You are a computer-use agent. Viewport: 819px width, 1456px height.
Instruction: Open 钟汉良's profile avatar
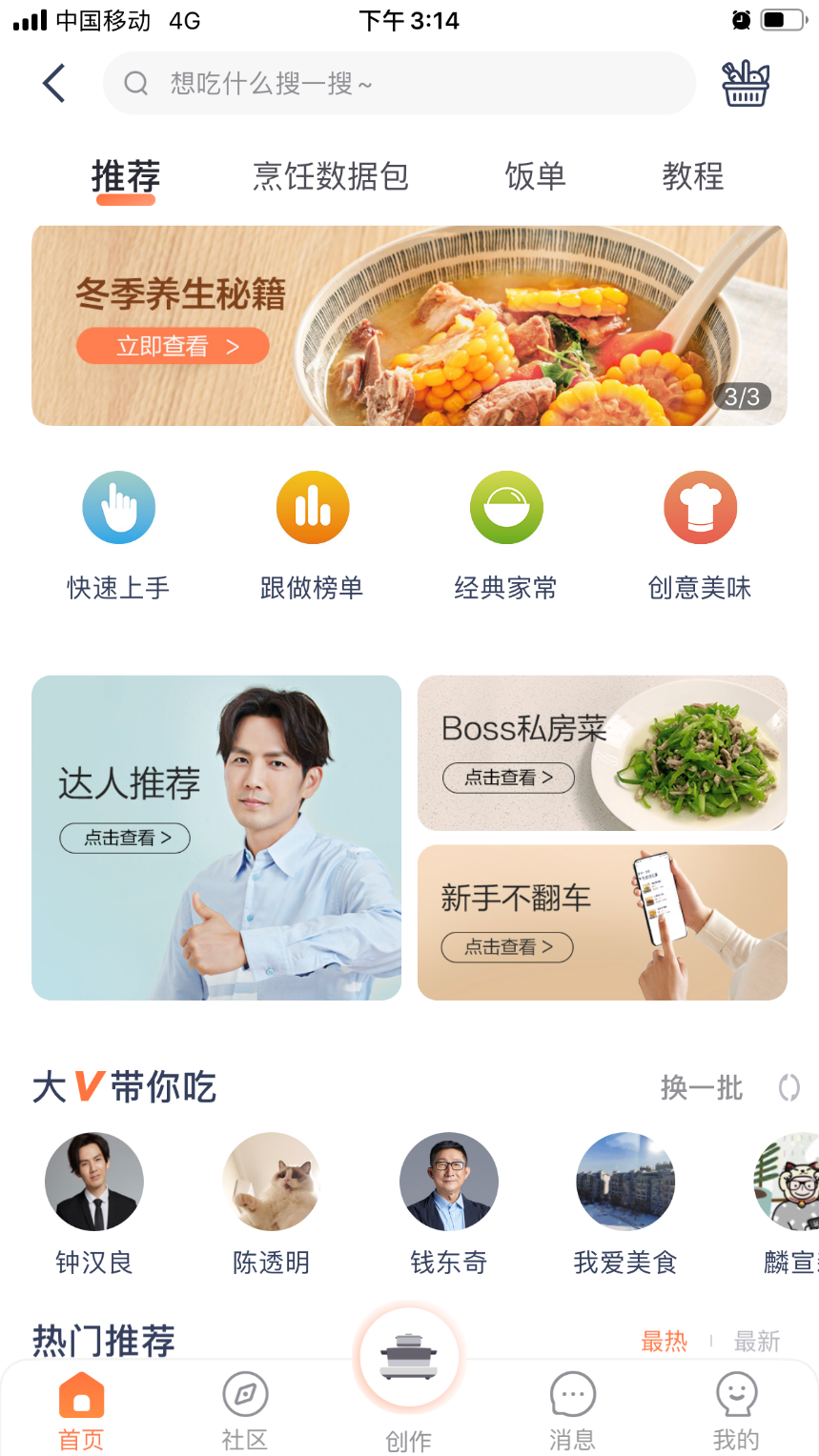click(x=94, y=1182)
